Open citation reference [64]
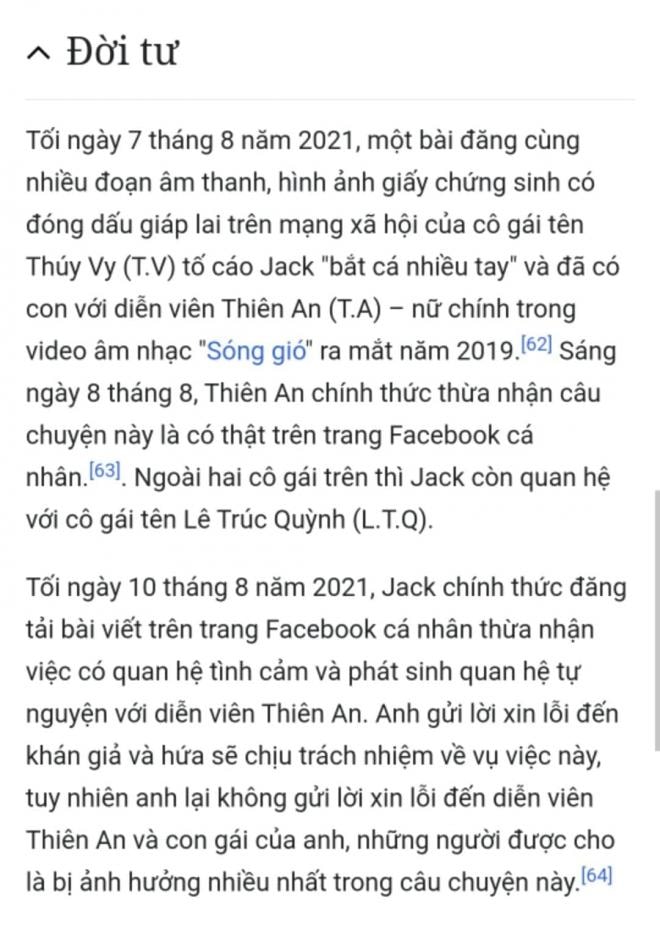 [x=596, y=875]
